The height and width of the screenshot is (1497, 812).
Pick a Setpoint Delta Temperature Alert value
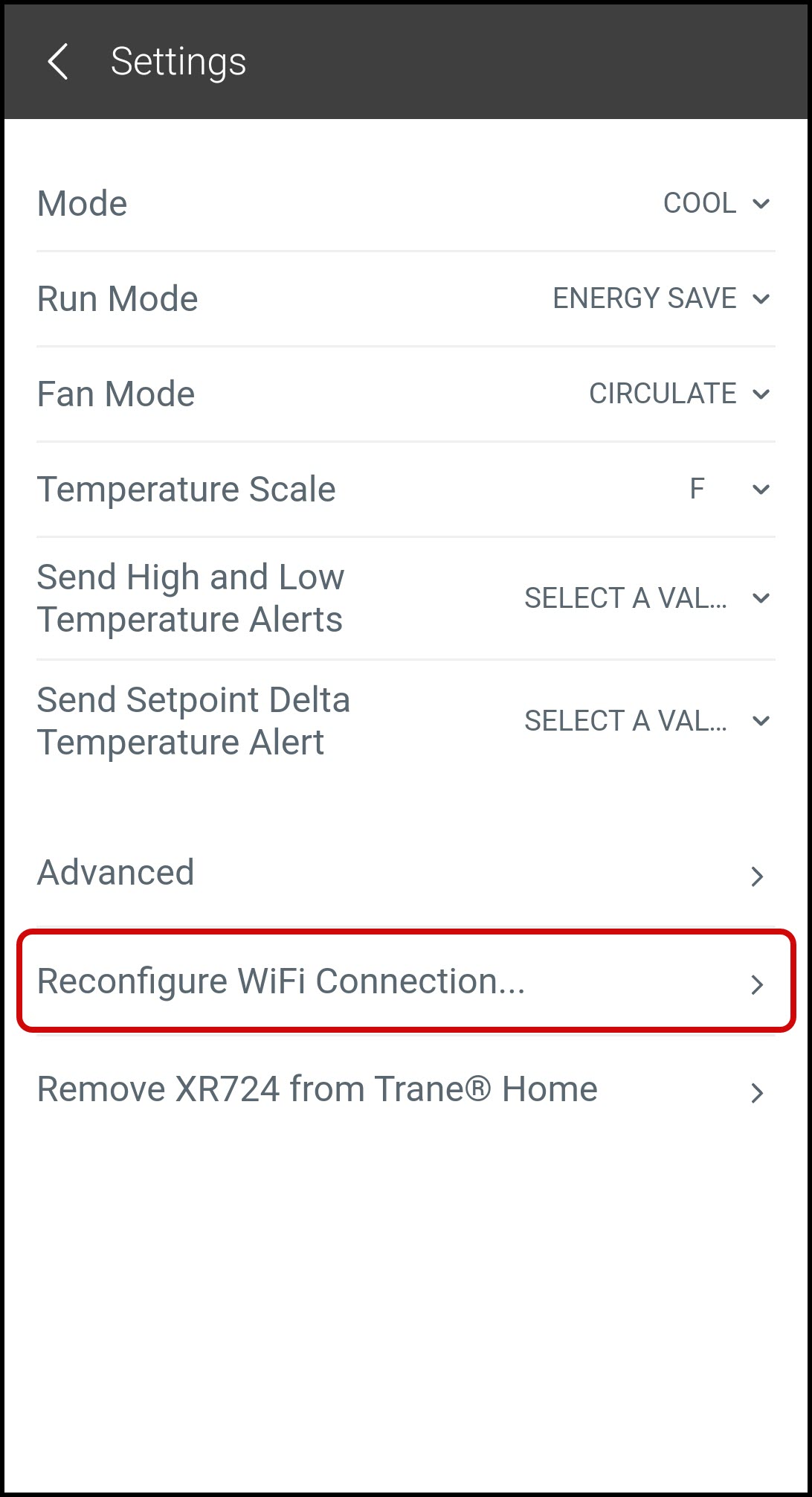[x=645, y=721]
